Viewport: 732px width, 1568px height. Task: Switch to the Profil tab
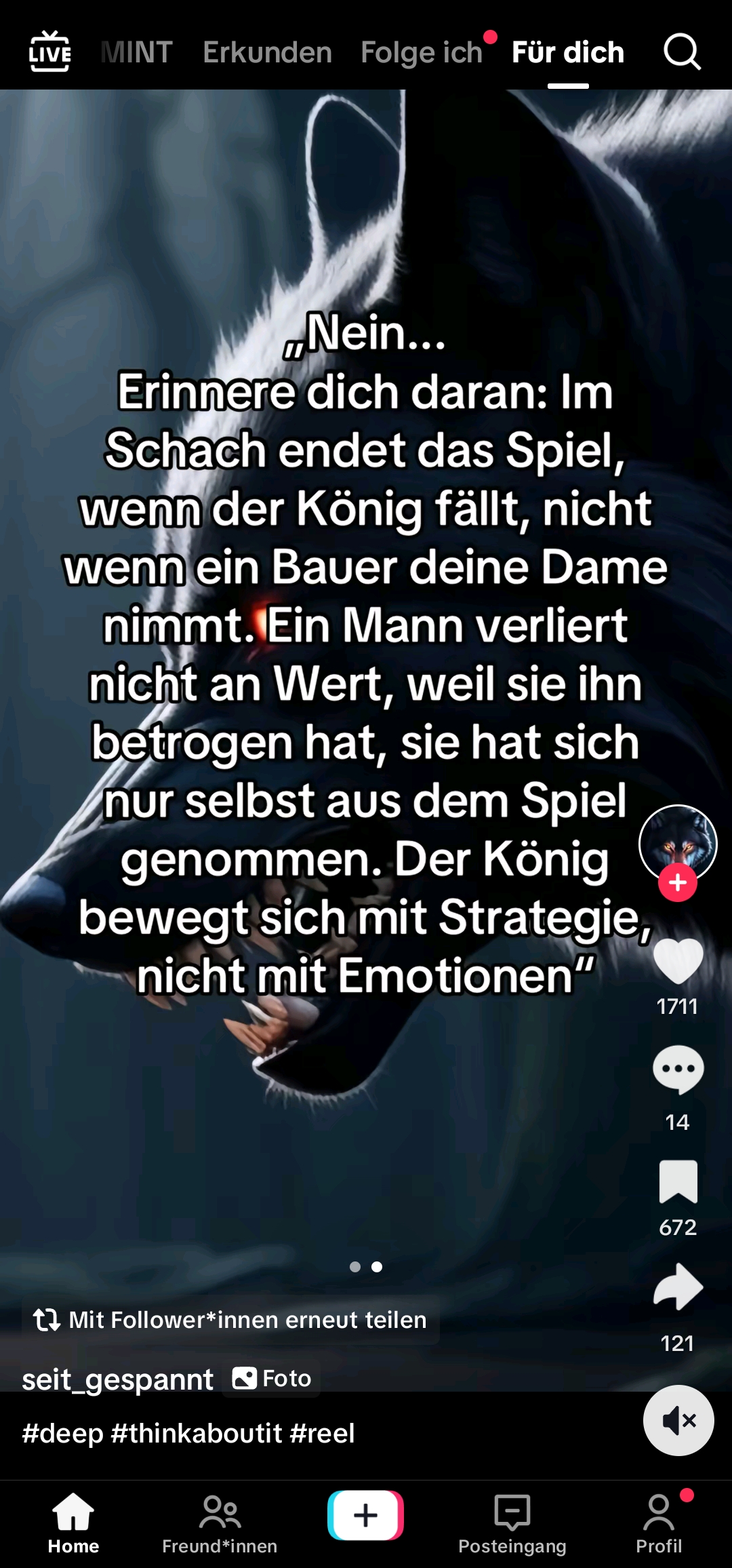[659, 1523]
